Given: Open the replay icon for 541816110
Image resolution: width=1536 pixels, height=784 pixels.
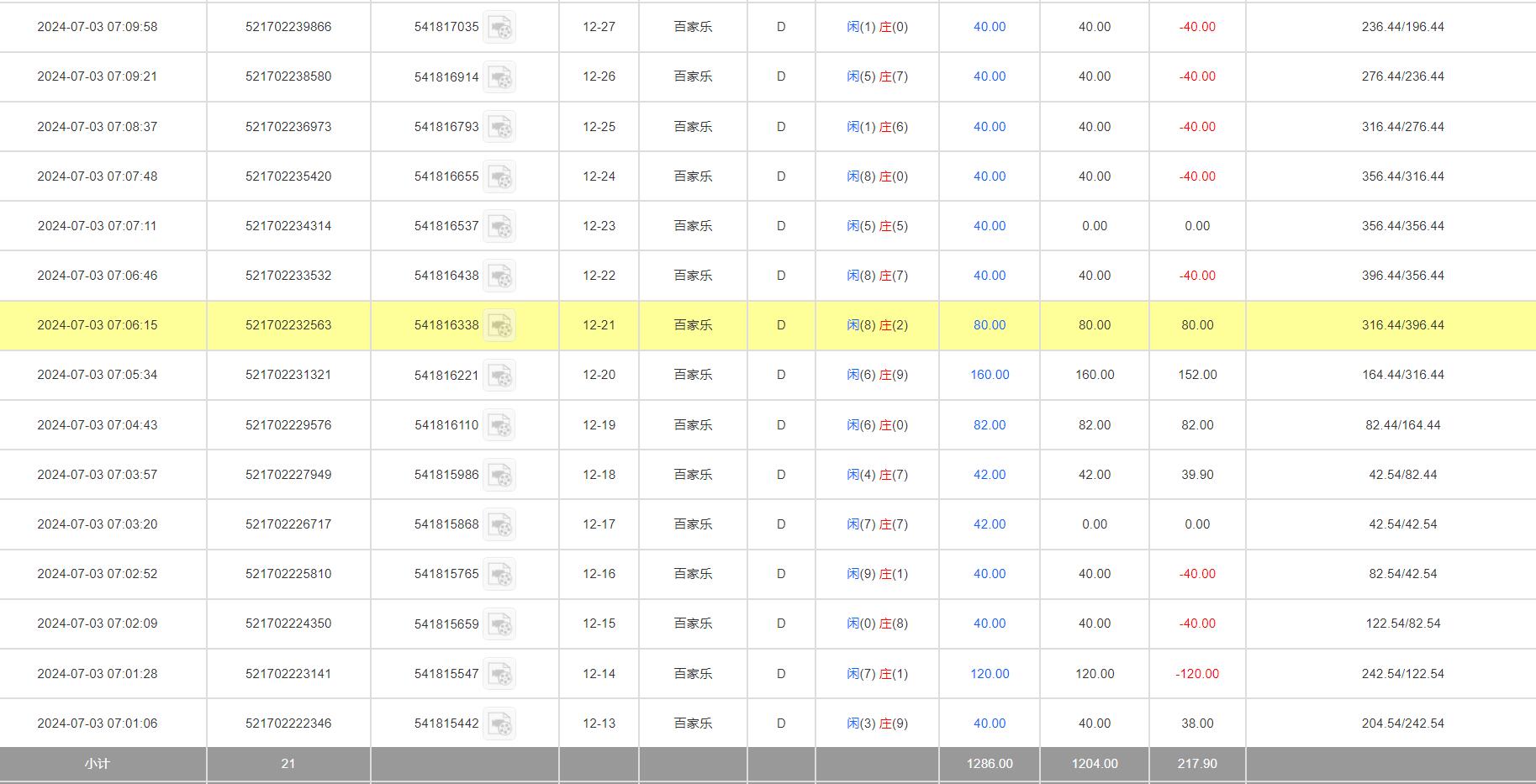Looking at the screenshot, I should [499, 425].
